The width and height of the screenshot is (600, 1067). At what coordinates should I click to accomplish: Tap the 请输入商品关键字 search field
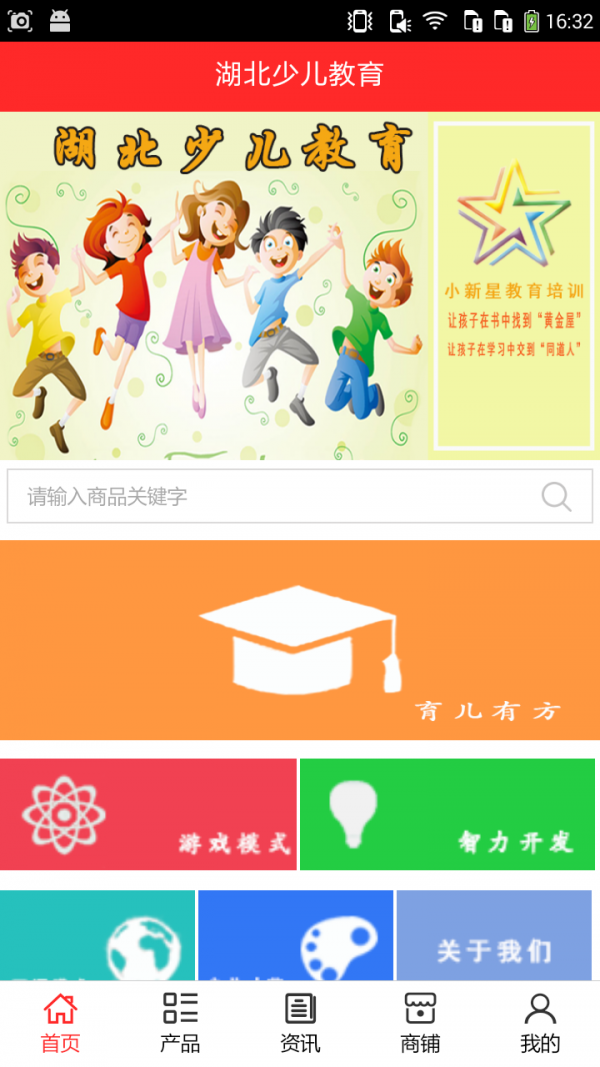[x=270, y=496]
